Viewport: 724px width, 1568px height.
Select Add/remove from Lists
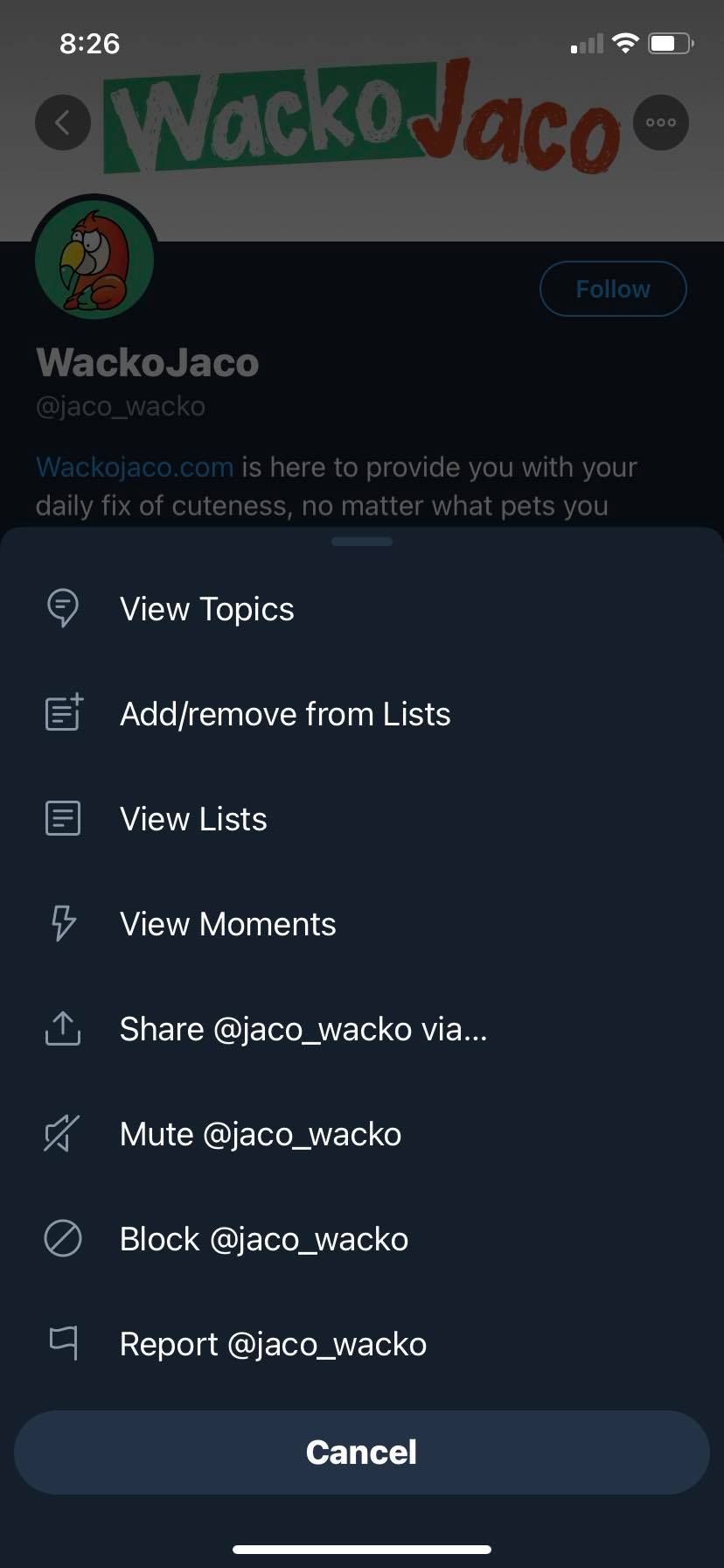click(x=285, y=714)
